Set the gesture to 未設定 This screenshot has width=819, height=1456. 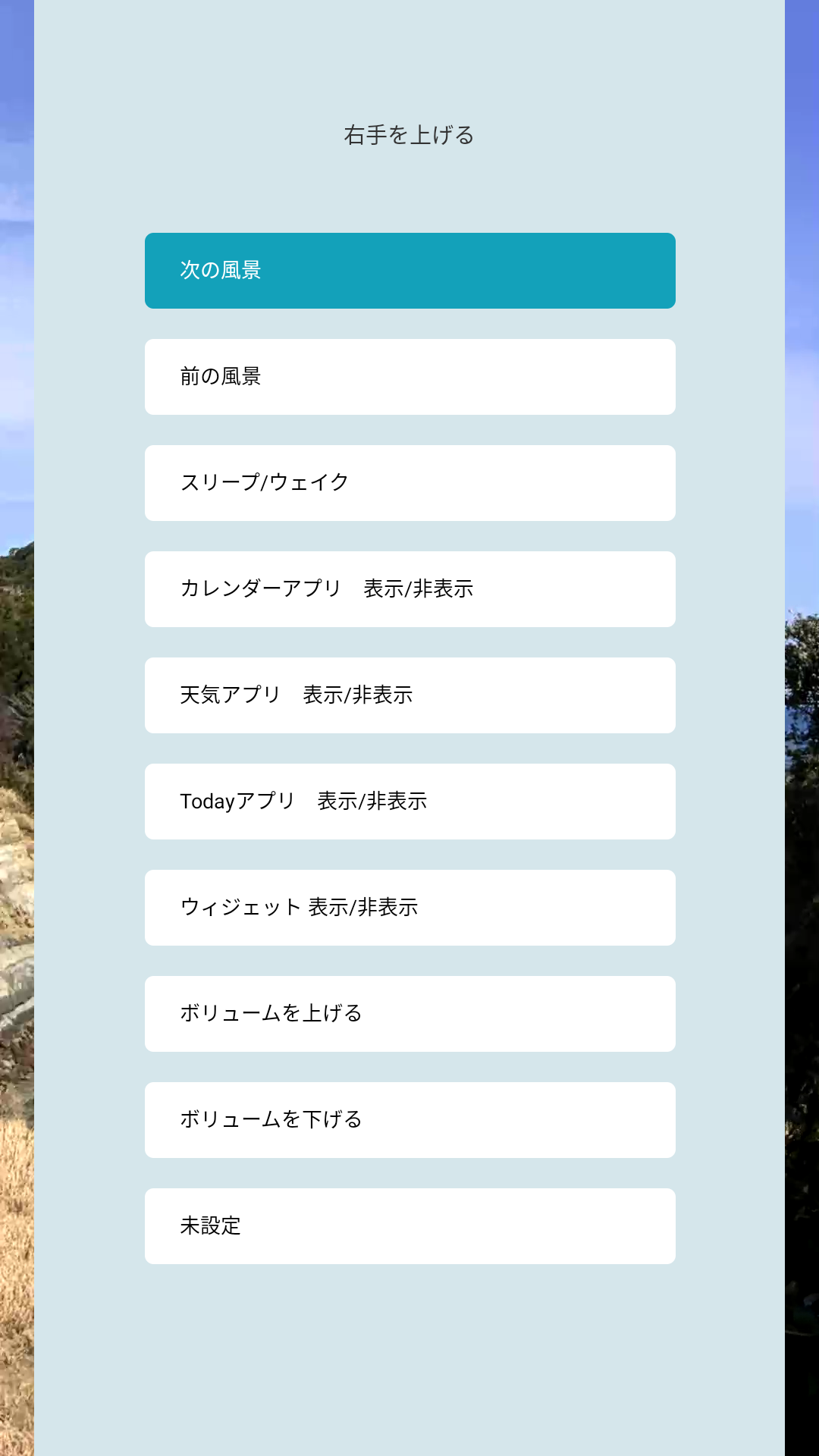(x=409, y=1226)
